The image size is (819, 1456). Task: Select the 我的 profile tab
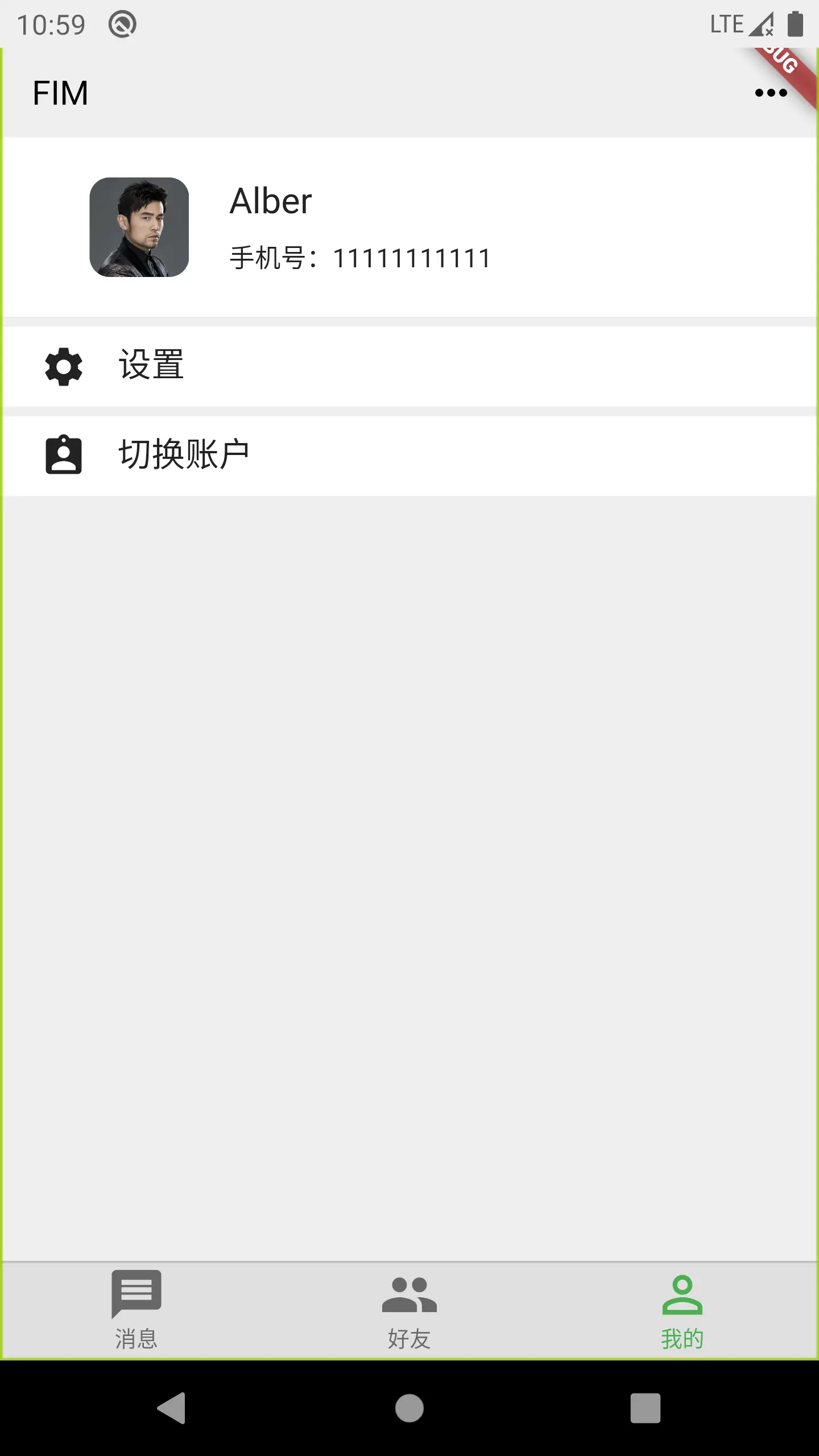click(x=682, y=1310)
